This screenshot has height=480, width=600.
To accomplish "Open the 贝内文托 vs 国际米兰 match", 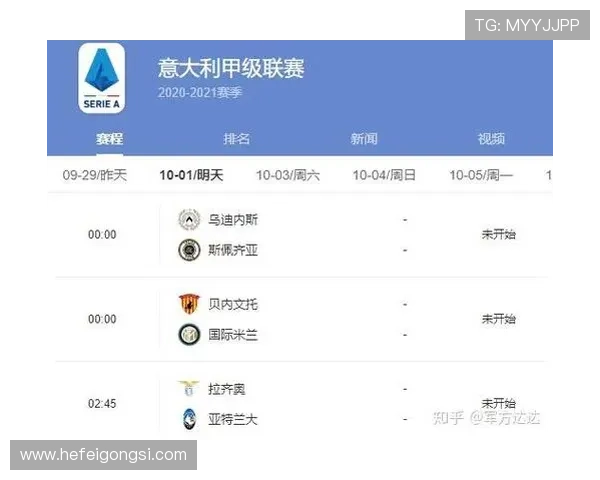I will (x=300, y=319).
